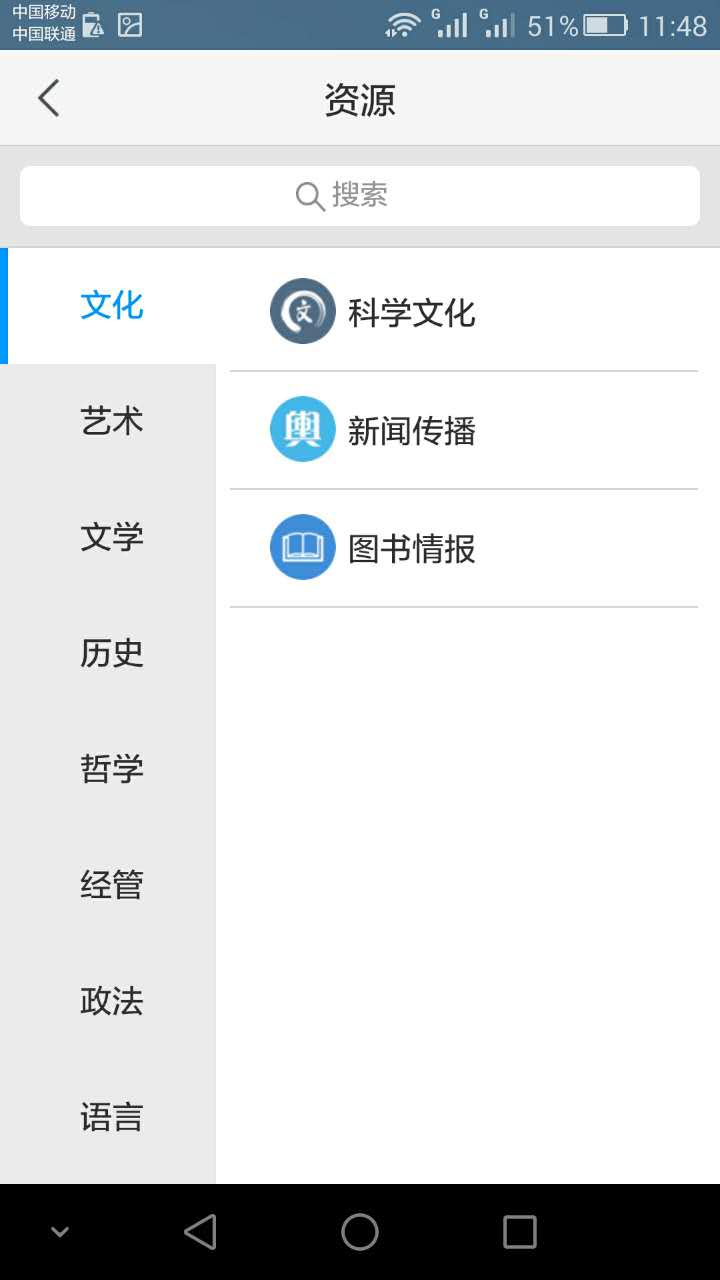Open the recent apps view
Screen dimensions: 720x1280
pos(519,1232)
